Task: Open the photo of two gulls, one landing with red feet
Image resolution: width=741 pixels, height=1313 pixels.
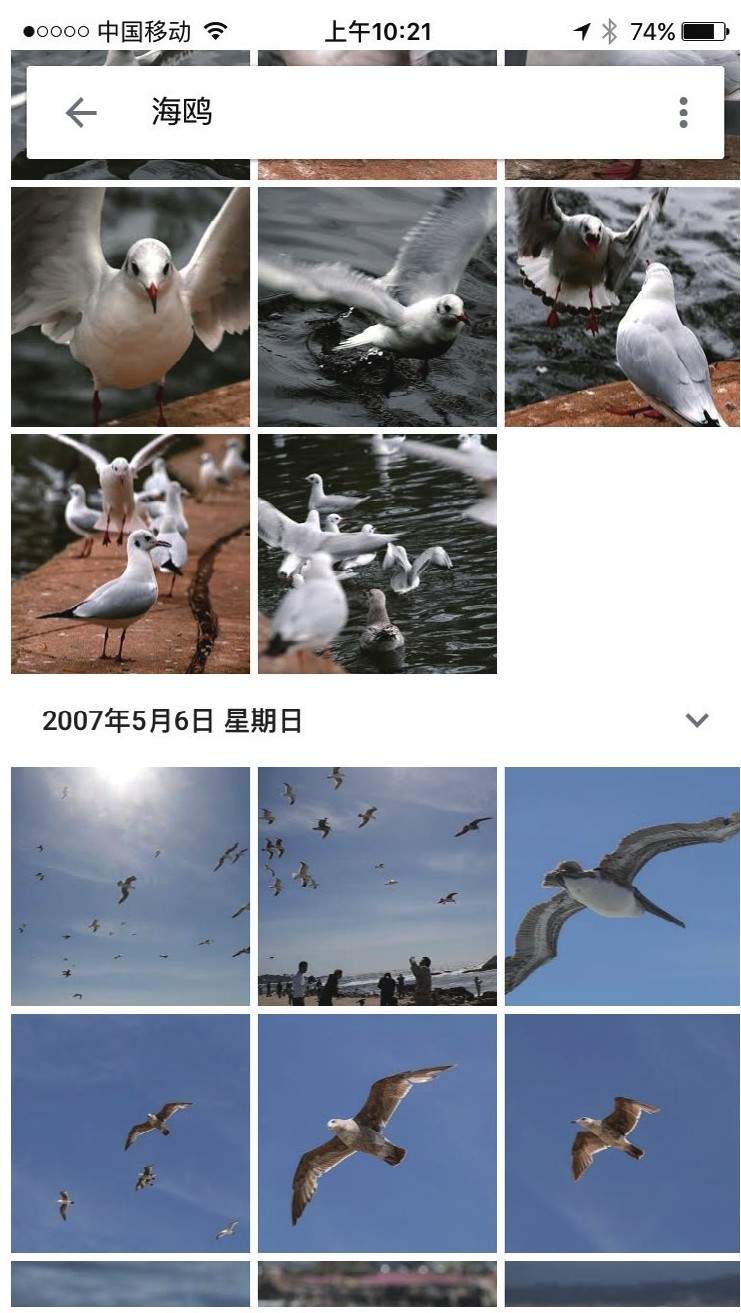Action: point(622,306)
